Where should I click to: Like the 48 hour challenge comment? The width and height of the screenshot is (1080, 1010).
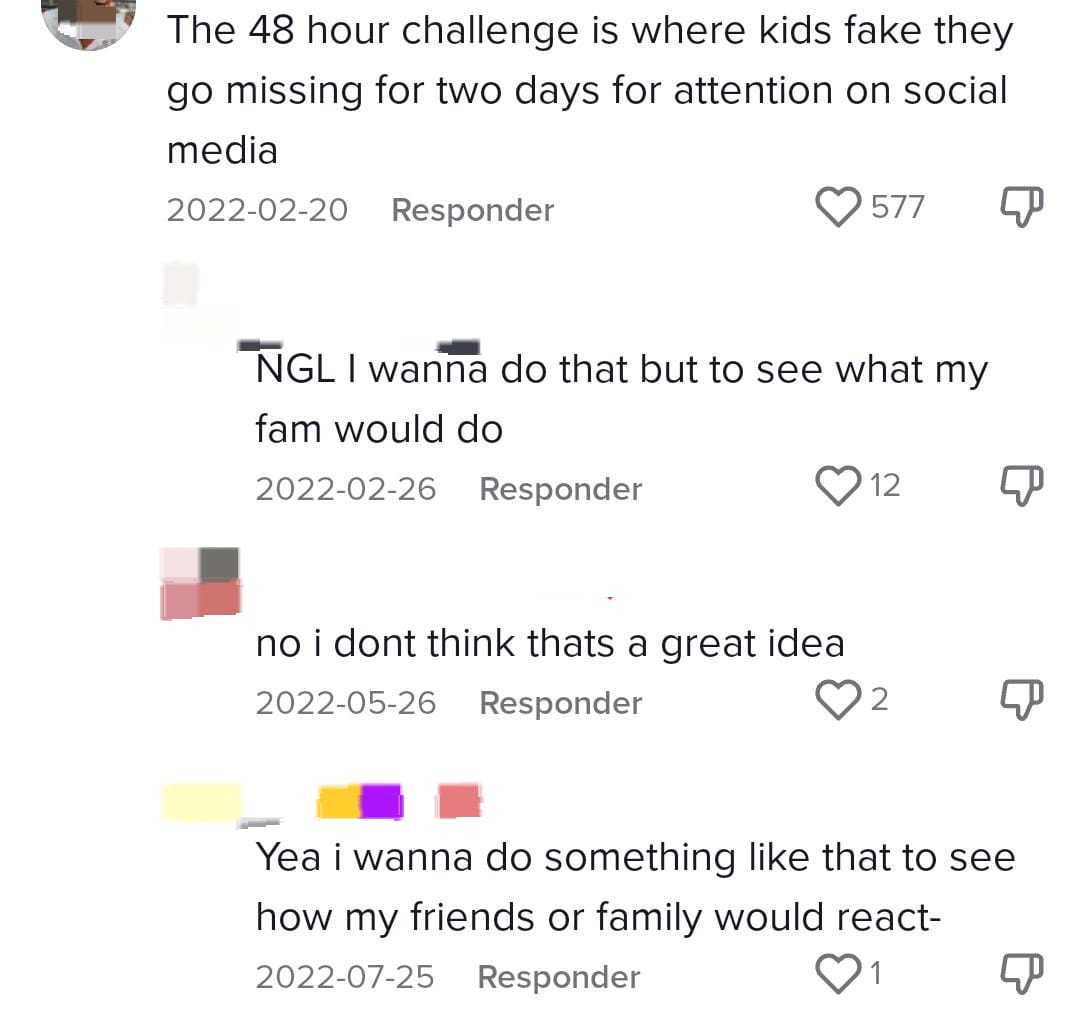839,208
